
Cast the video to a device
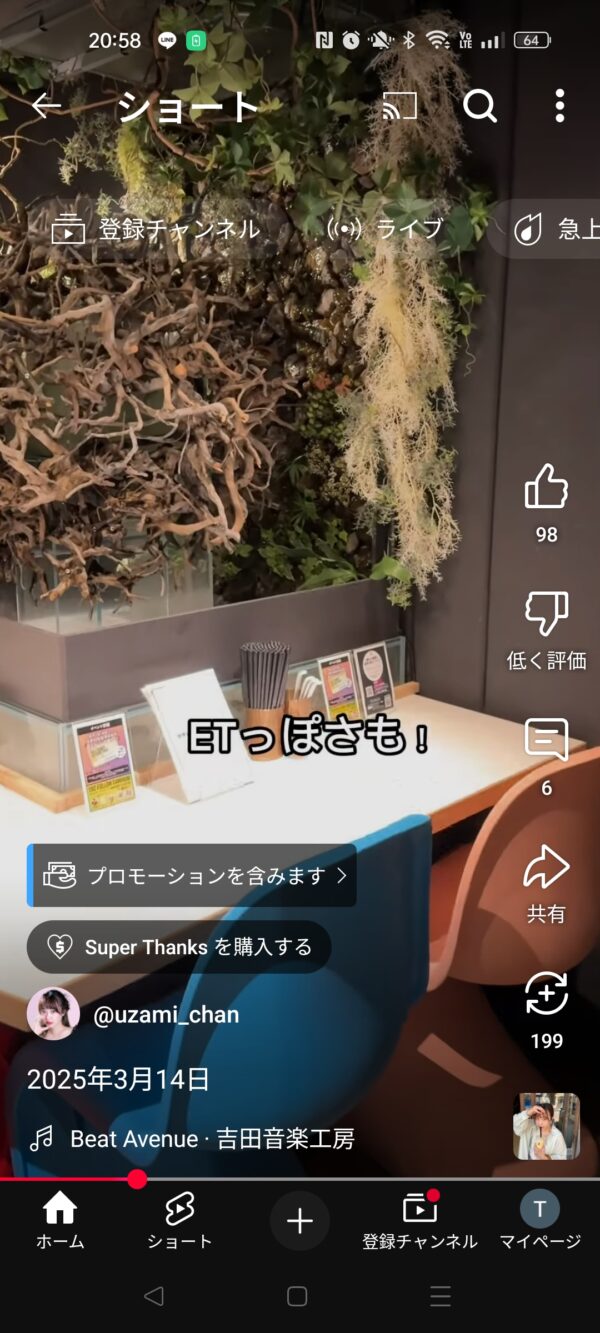399,105
